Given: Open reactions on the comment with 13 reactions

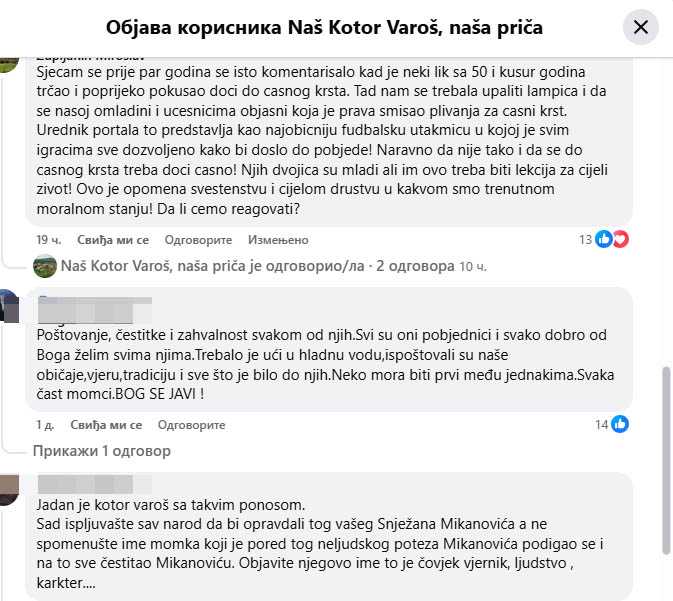Looking at the screenshot, I should 610,239.
